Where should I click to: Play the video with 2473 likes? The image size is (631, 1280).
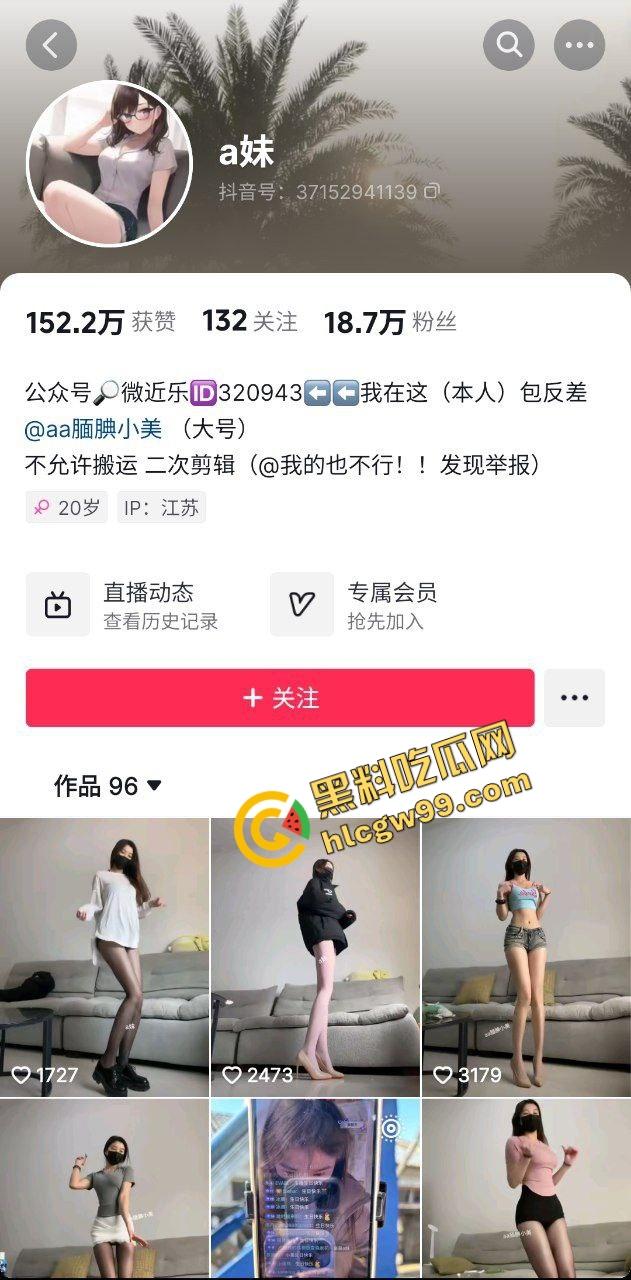(x=315, y=956)
